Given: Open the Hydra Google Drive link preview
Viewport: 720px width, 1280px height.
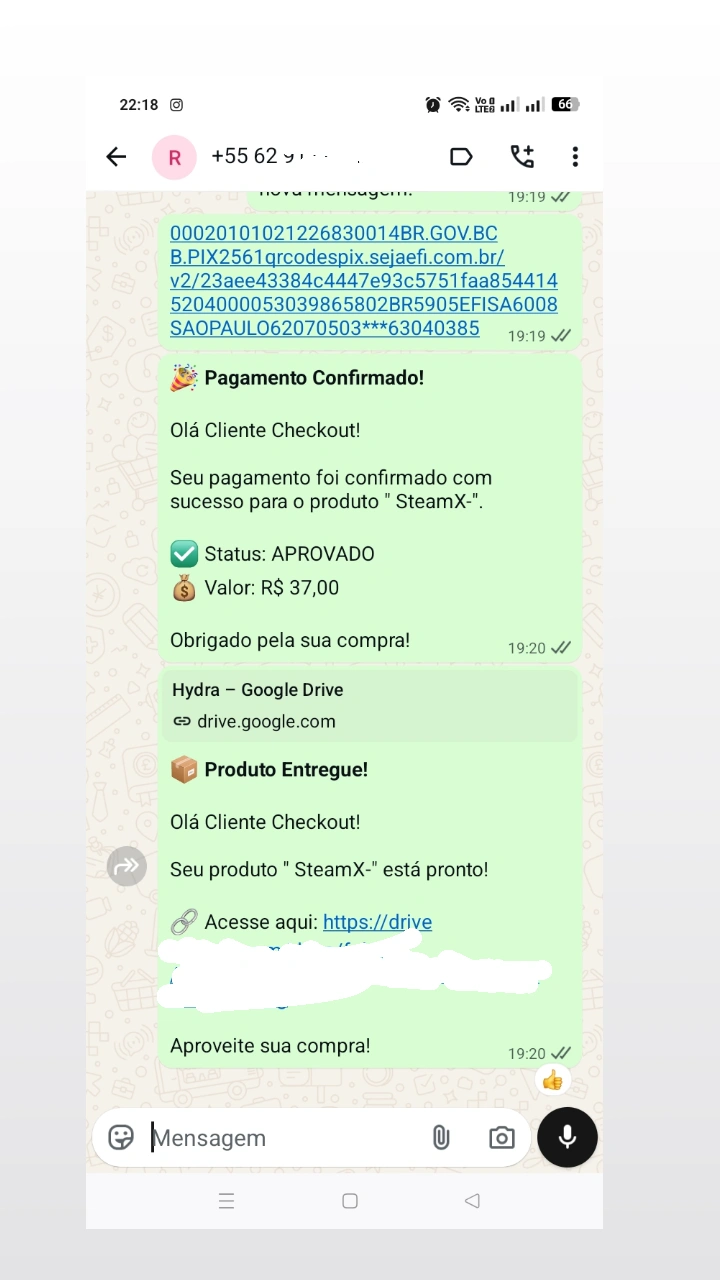Looking at the screenshot, I should coord(370,704).
